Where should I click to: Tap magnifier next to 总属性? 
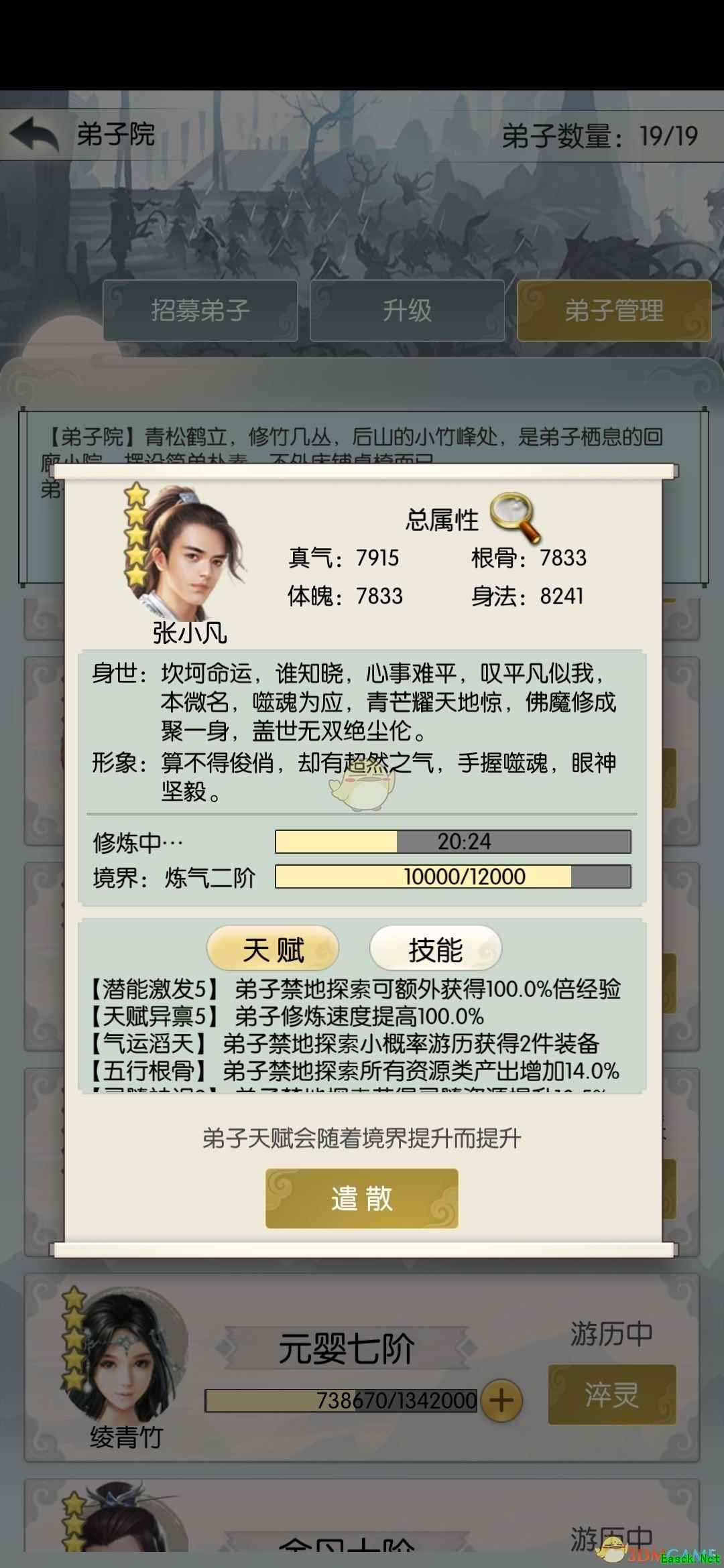point(515,517)
